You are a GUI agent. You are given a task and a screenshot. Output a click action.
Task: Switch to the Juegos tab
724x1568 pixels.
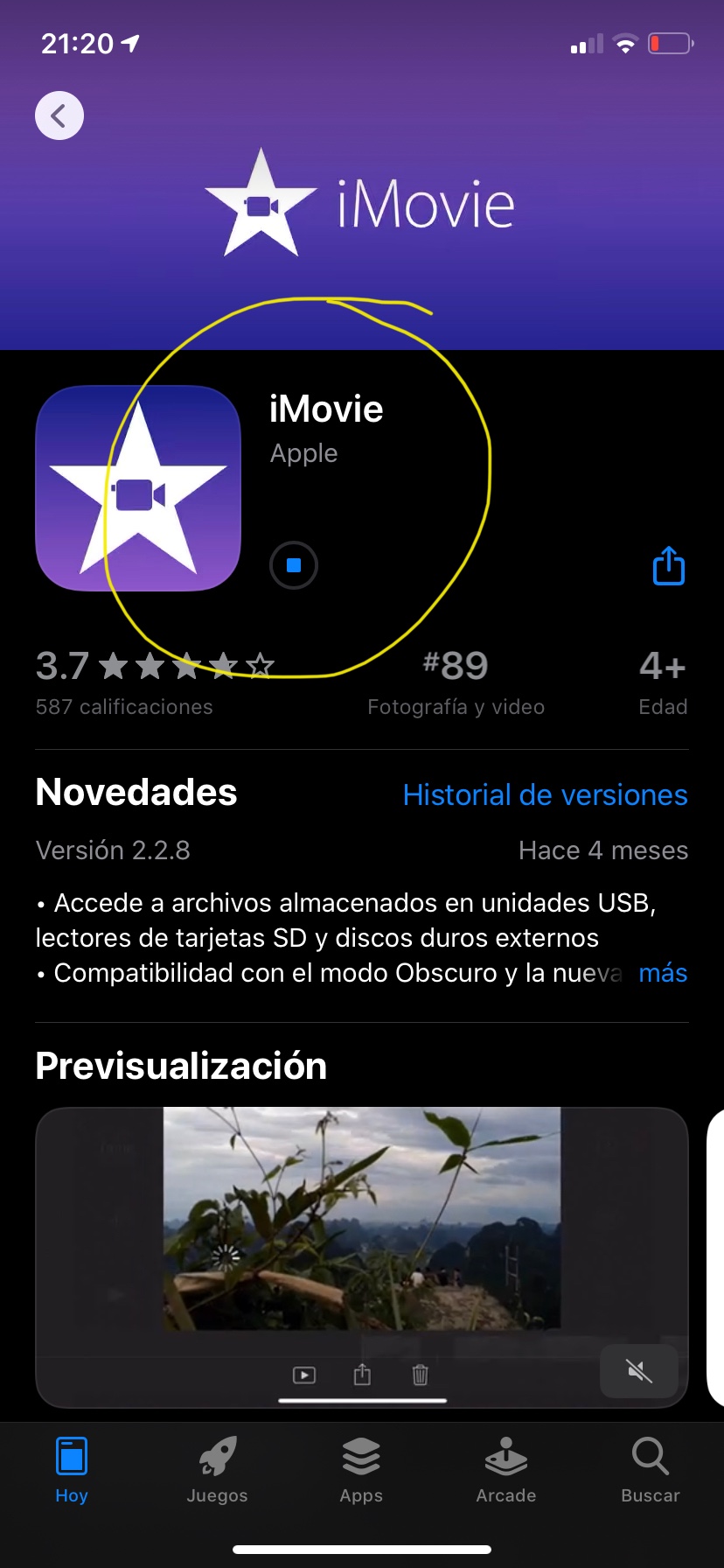tap(217, 1470)
